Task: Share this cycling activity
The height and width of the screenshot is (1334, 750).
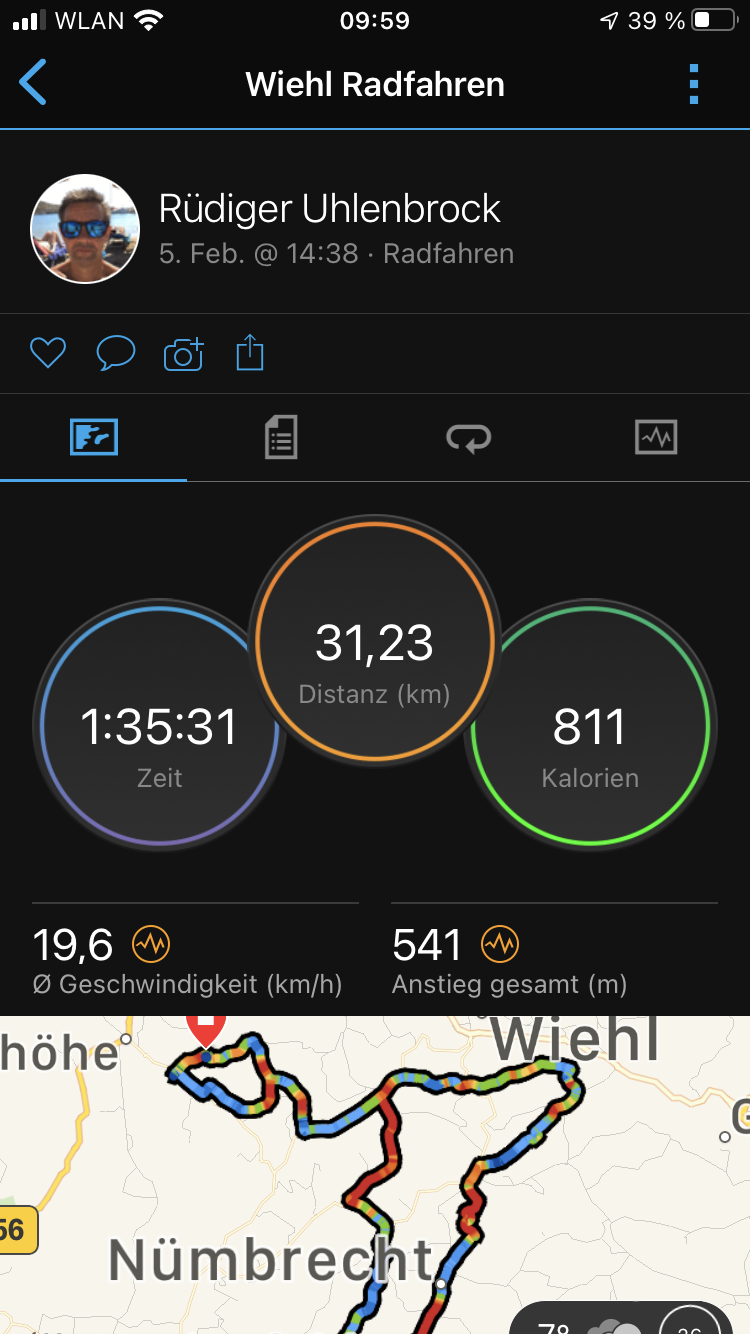Action: 250,353
